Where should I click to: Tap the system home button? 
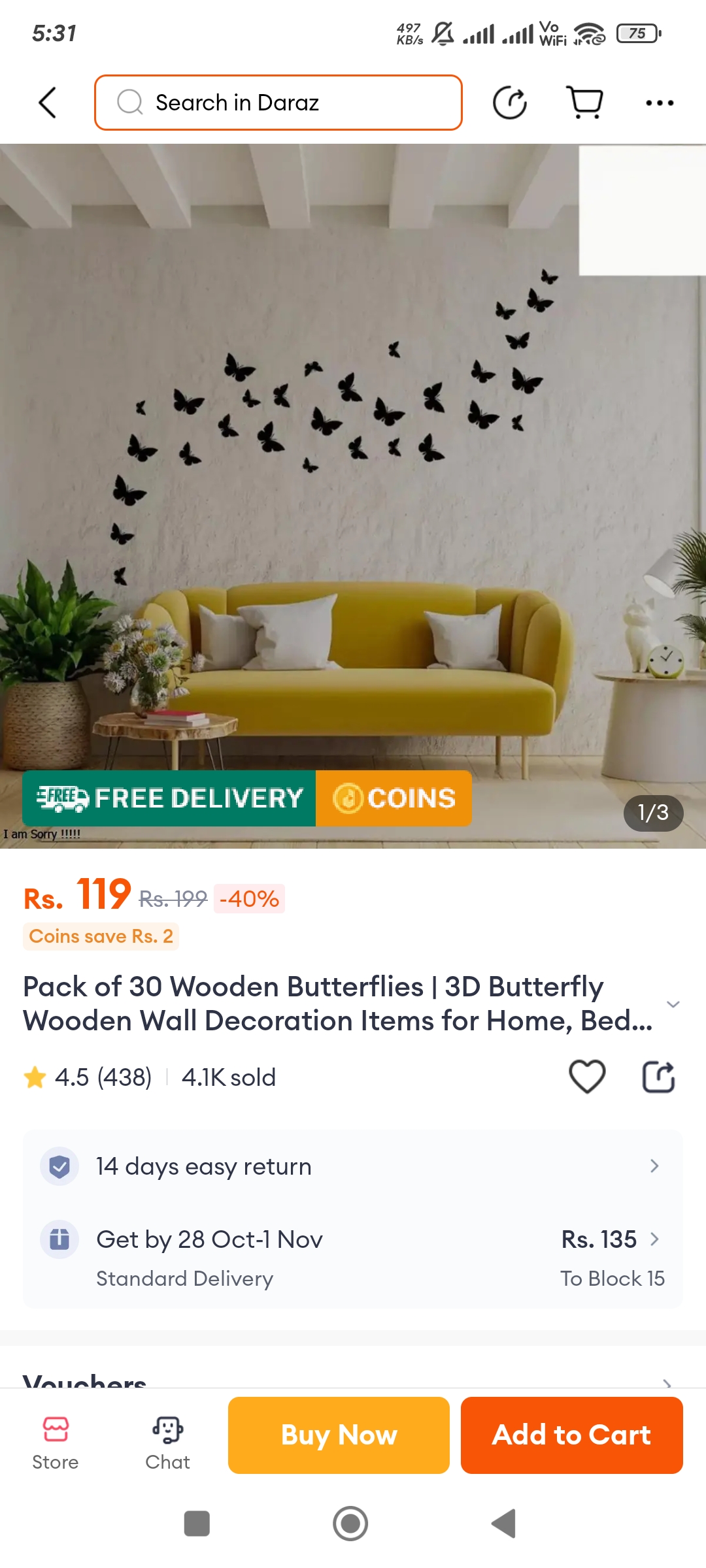pos(350,1524)
